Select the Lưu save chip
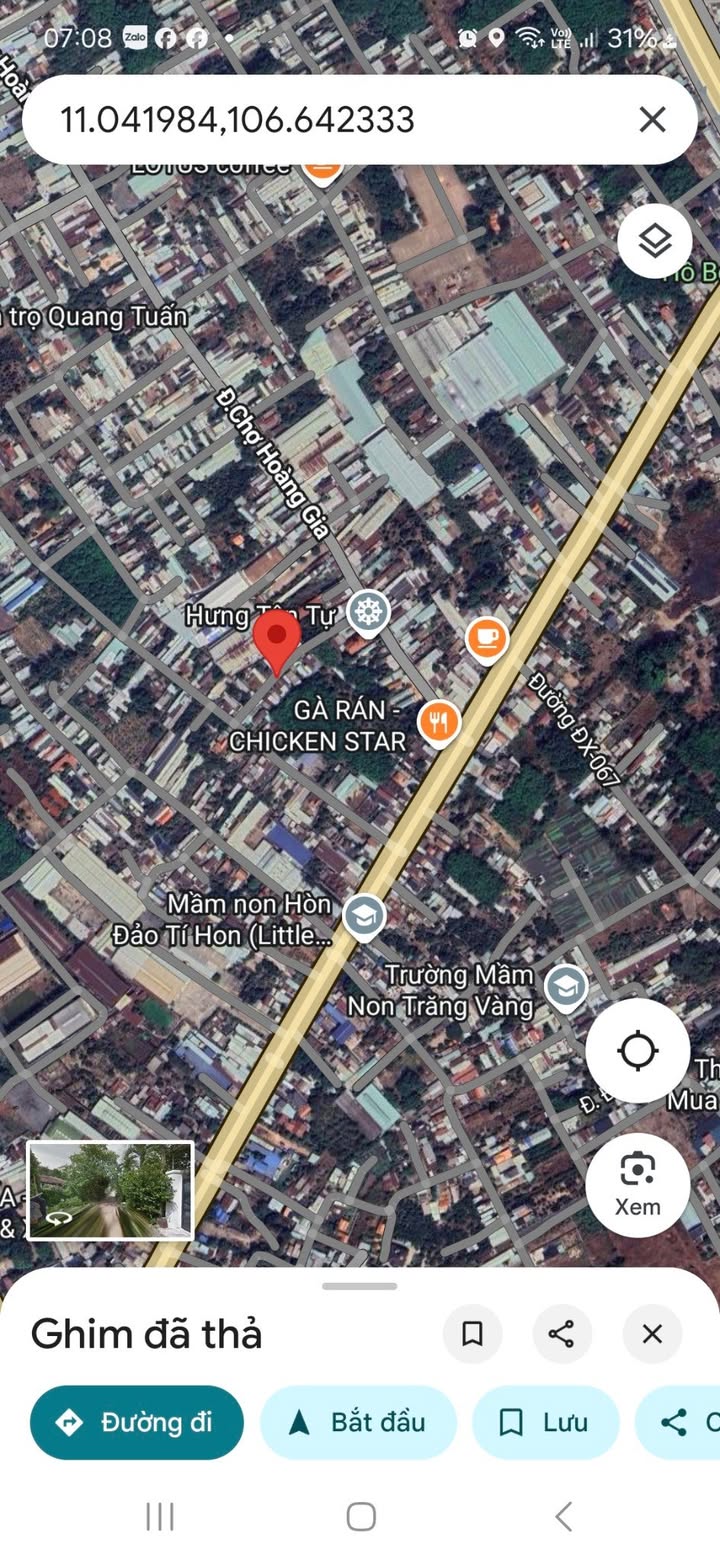Viewport: 720px width, 1560px height. (x=545, y=1422)
